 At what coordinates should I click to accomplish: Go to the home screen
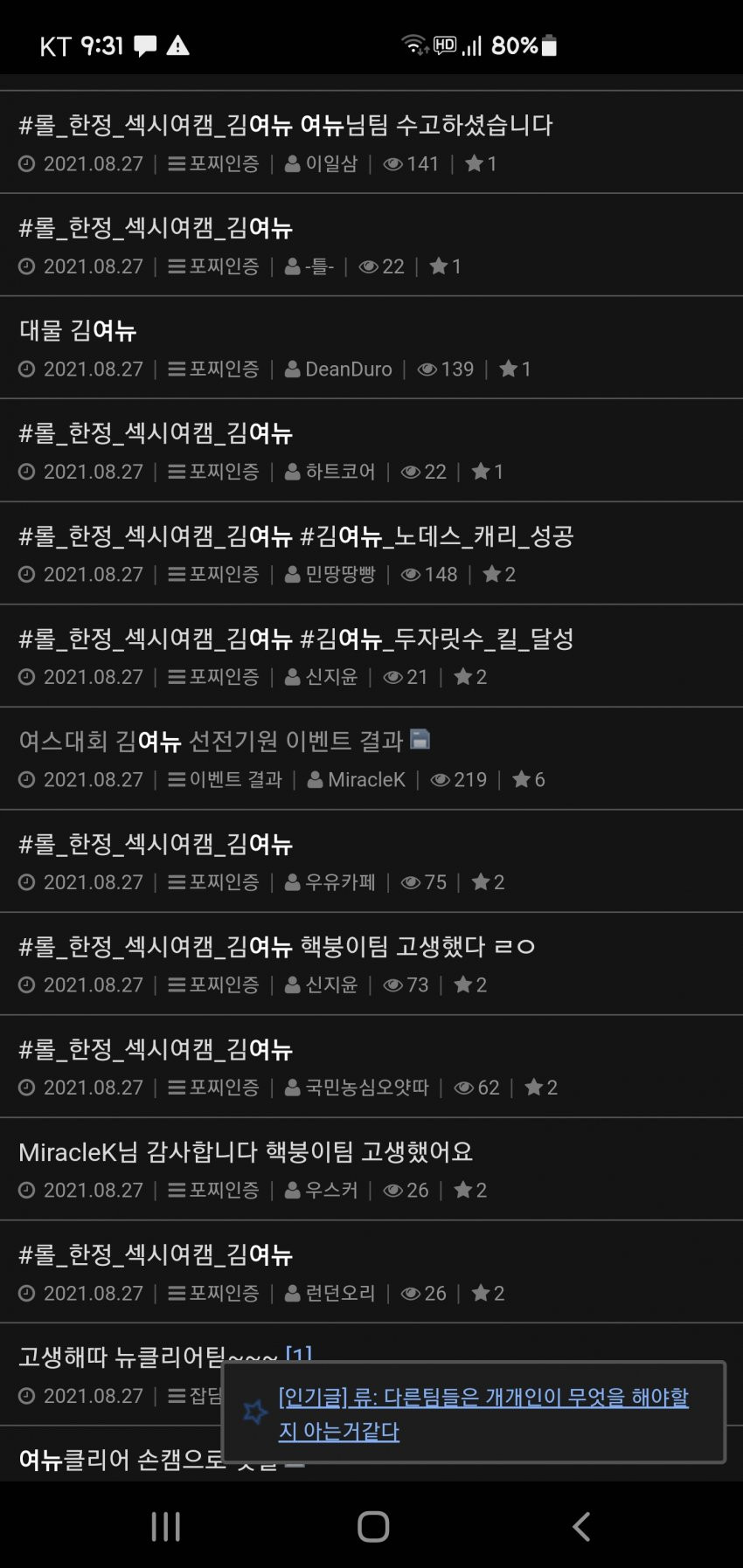(373, 1526)
